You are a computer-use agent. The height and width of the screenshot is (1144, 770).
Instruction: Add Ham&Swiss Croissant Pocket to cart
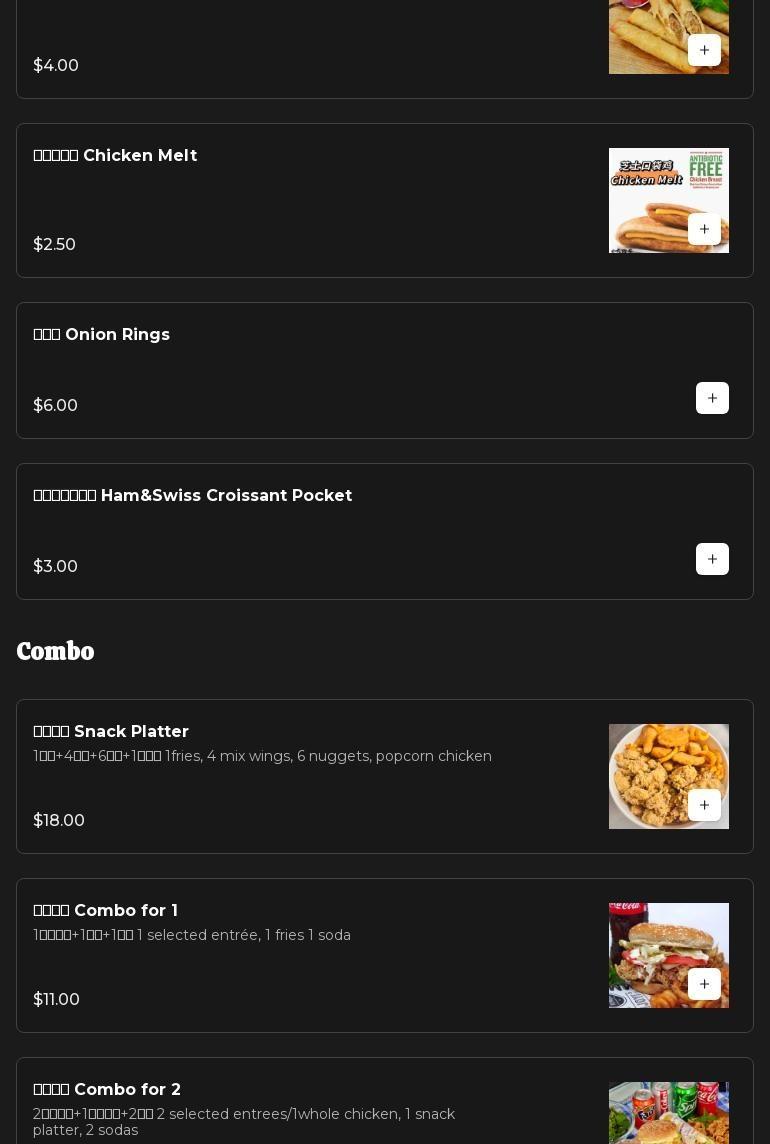(x=712, y=560)
